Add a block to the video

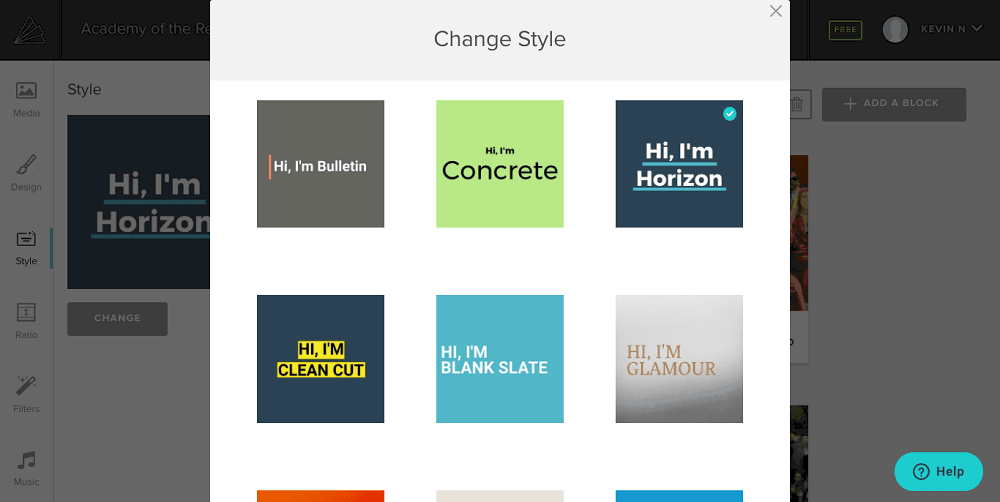[894, 104]
